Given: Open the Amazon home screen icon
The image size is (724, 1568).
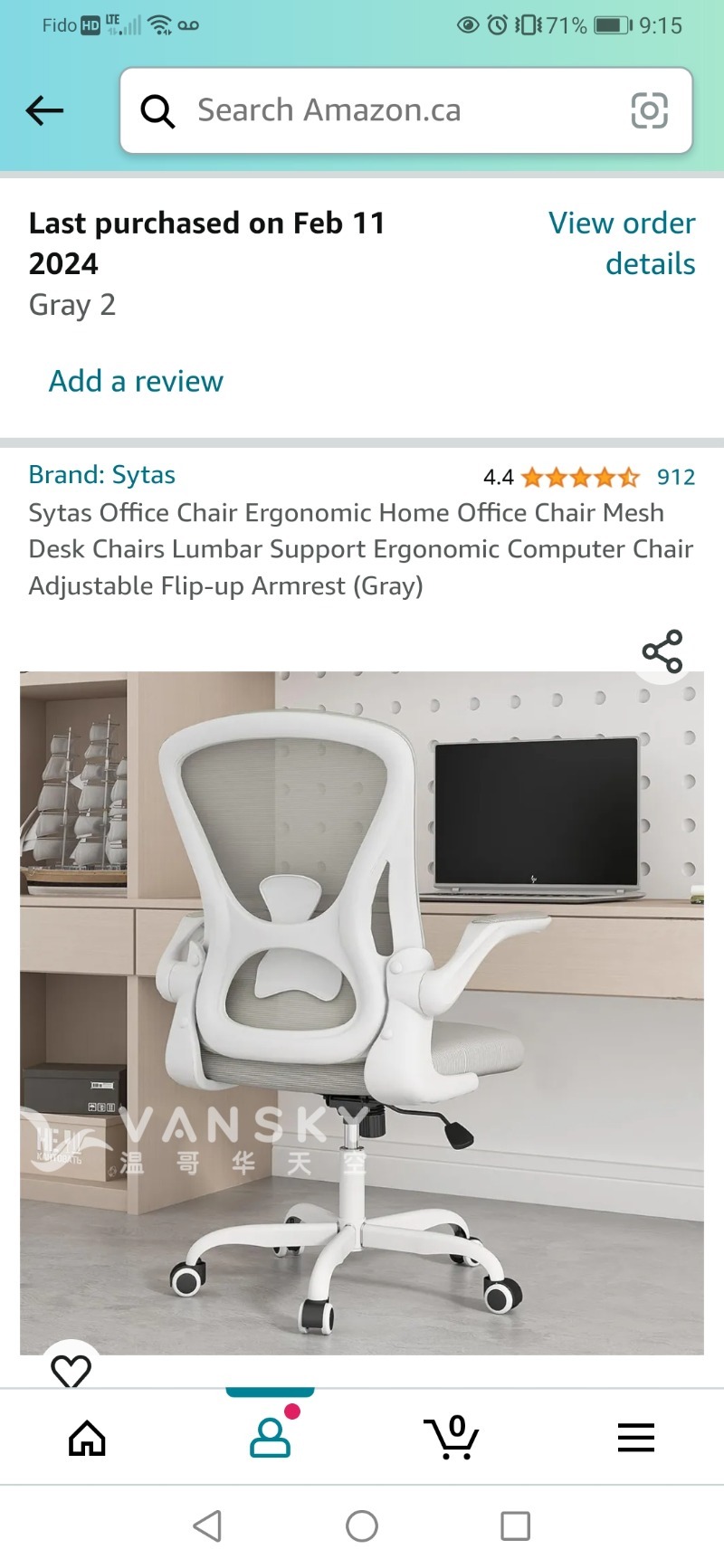Looking at the screenshot, I should pyautogui.click(x=87, y=1437).
